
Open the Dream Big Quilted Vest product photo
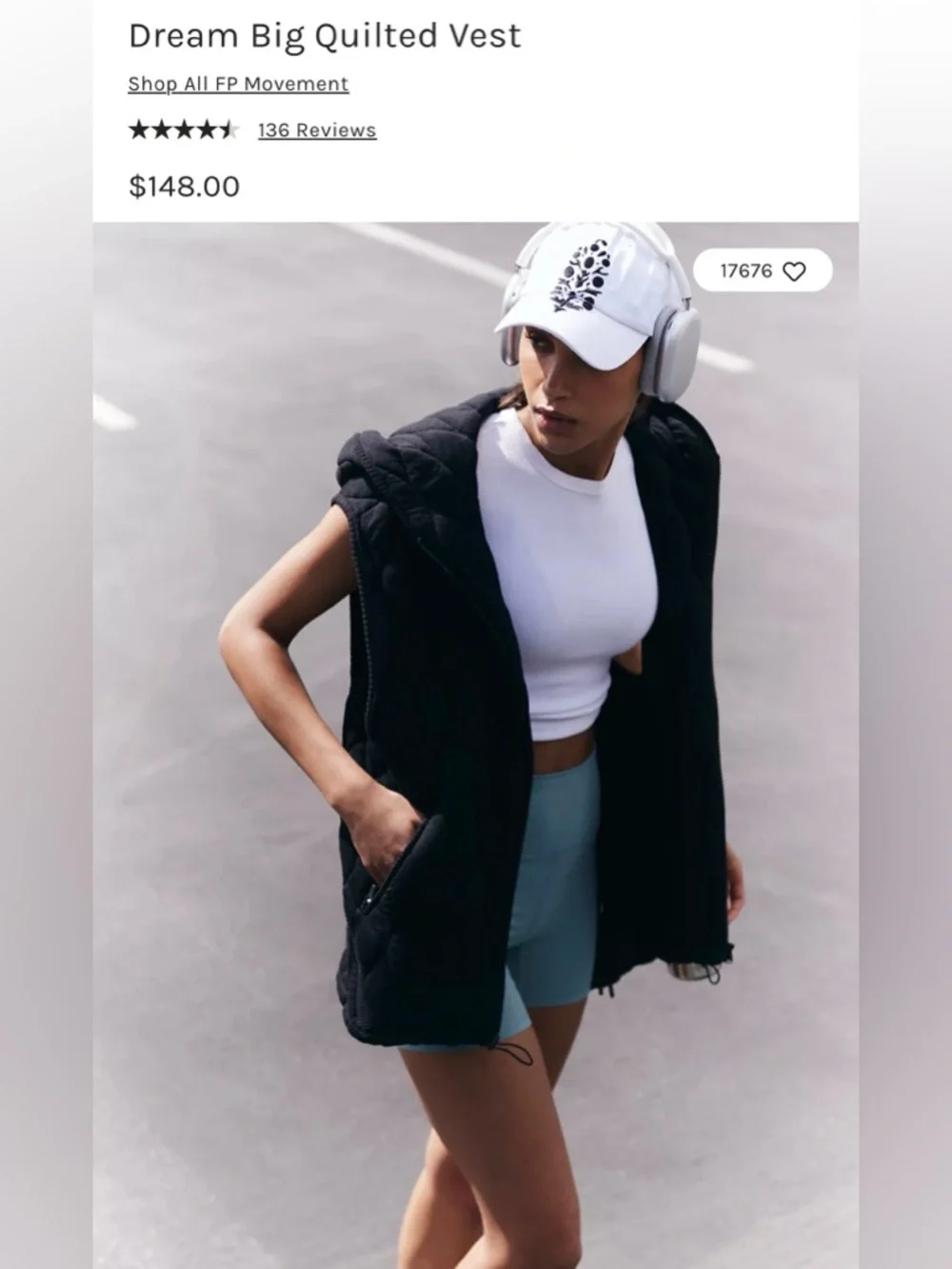475,743
